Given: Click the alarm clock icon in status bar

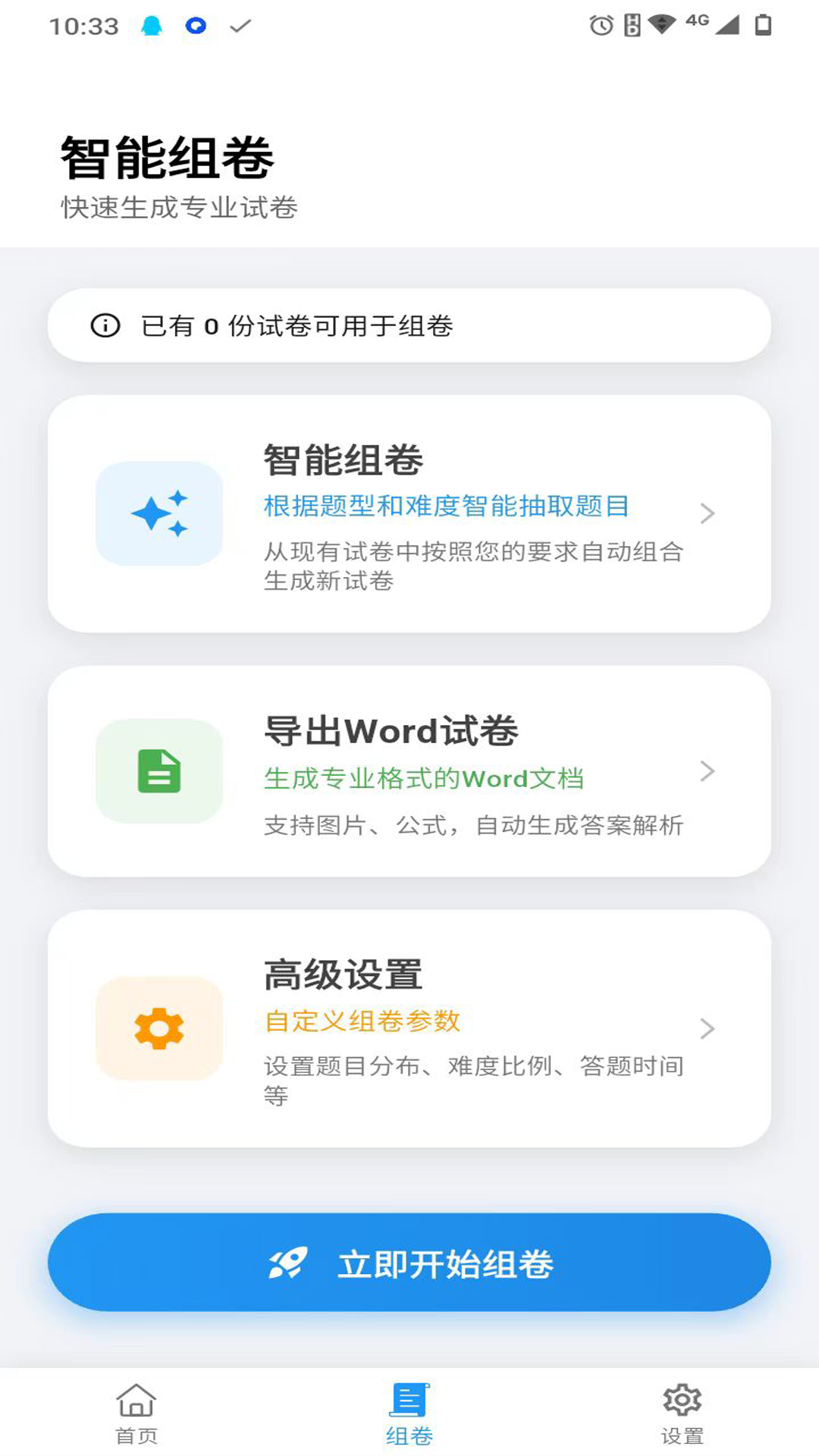Looking at the screenshot, I should tap(600, 24).
